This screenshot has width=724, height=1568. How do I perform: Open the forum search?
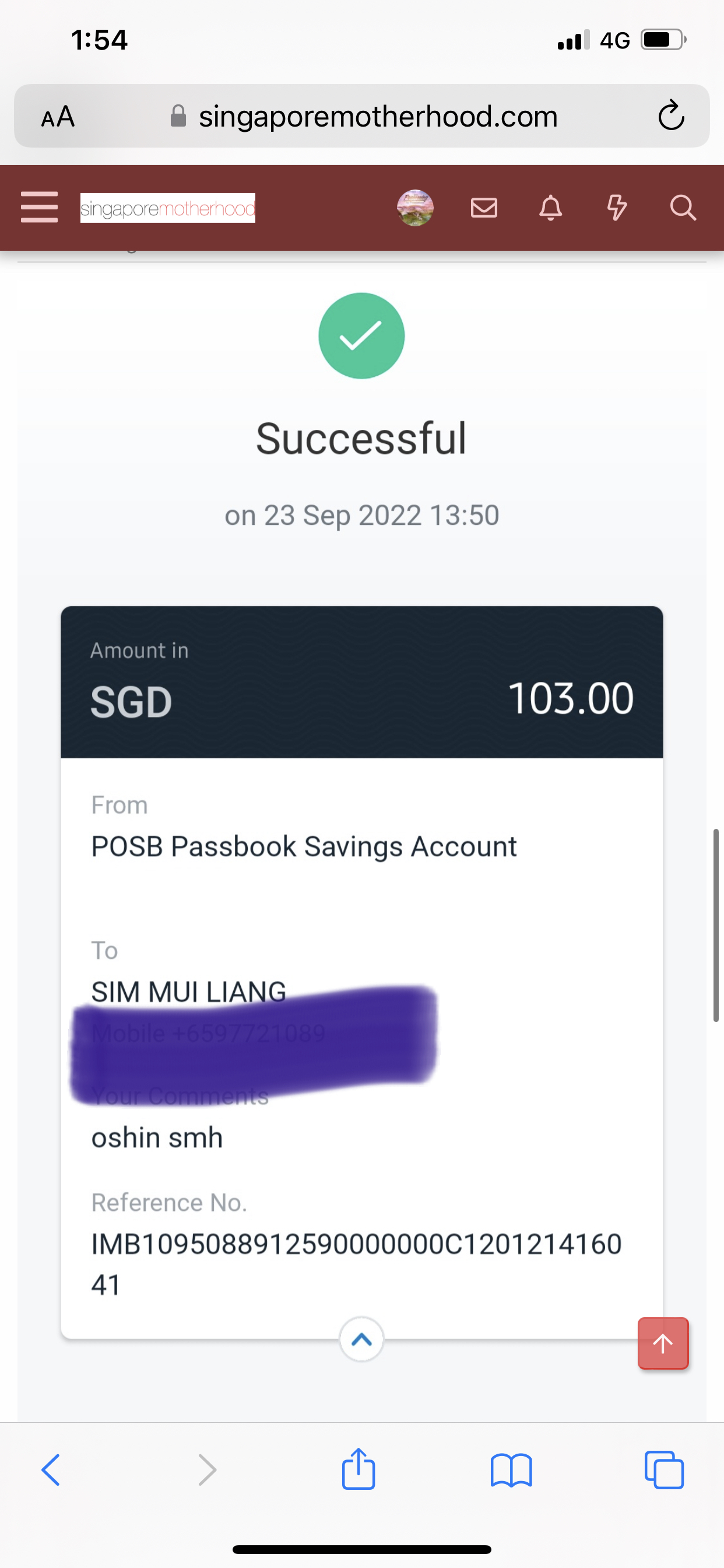(x=683, y=208)
